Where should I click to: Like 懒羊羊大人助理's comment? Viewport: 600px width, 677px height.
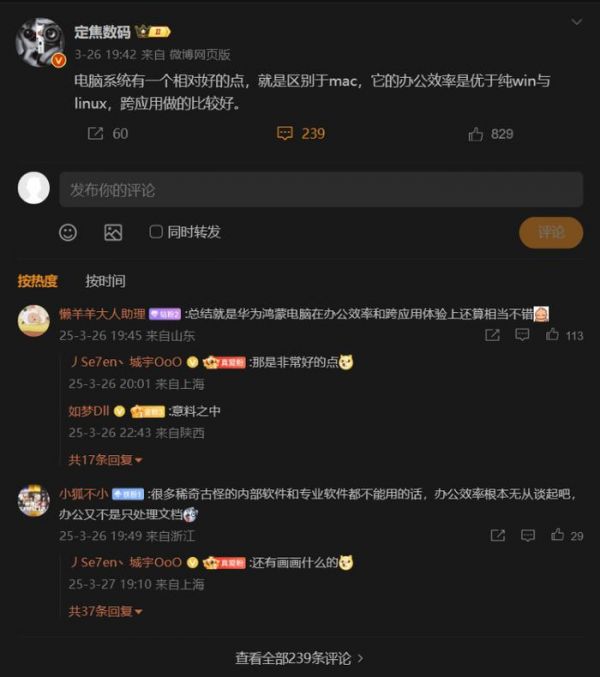[553, 335]
